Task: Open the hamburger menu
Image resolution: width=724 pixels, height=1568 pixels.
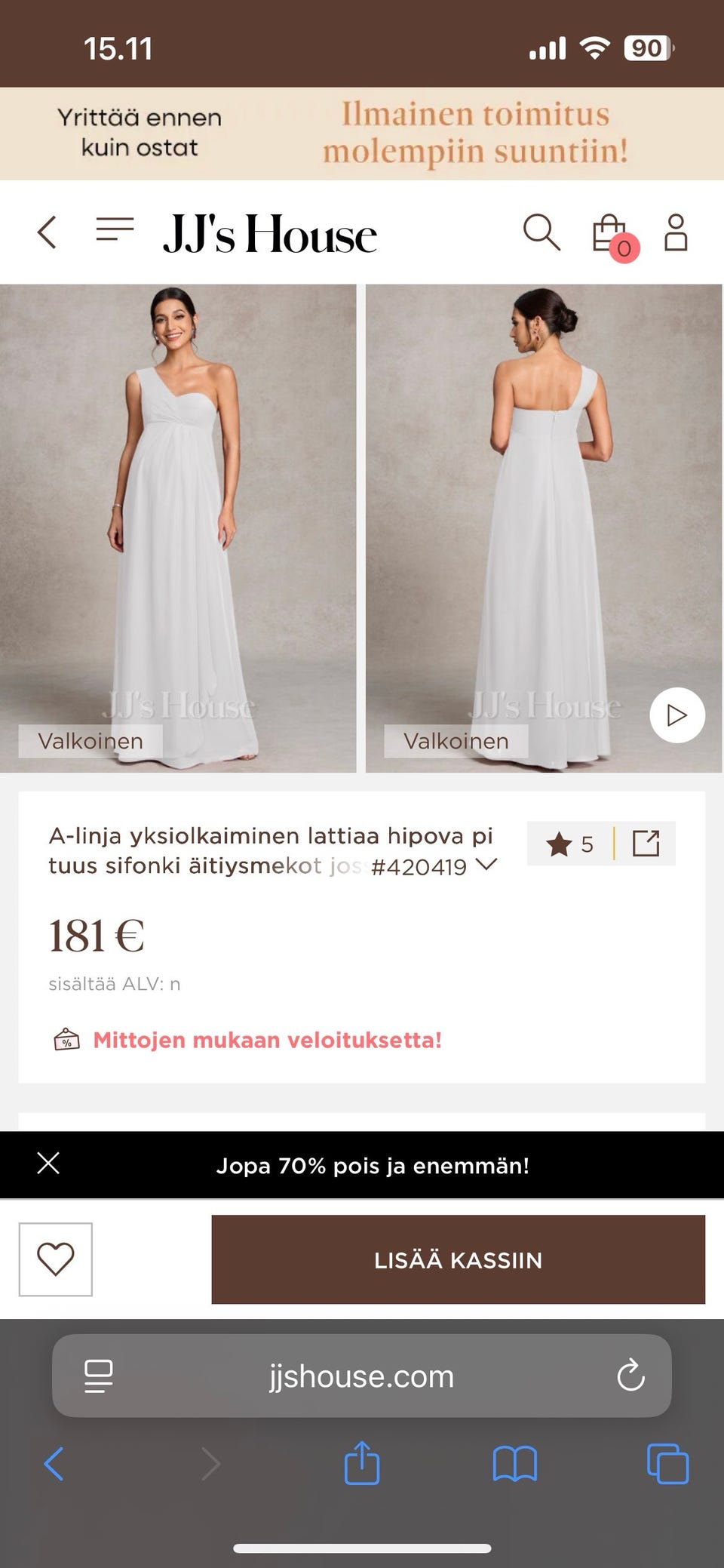Action: tap(115, 229)
